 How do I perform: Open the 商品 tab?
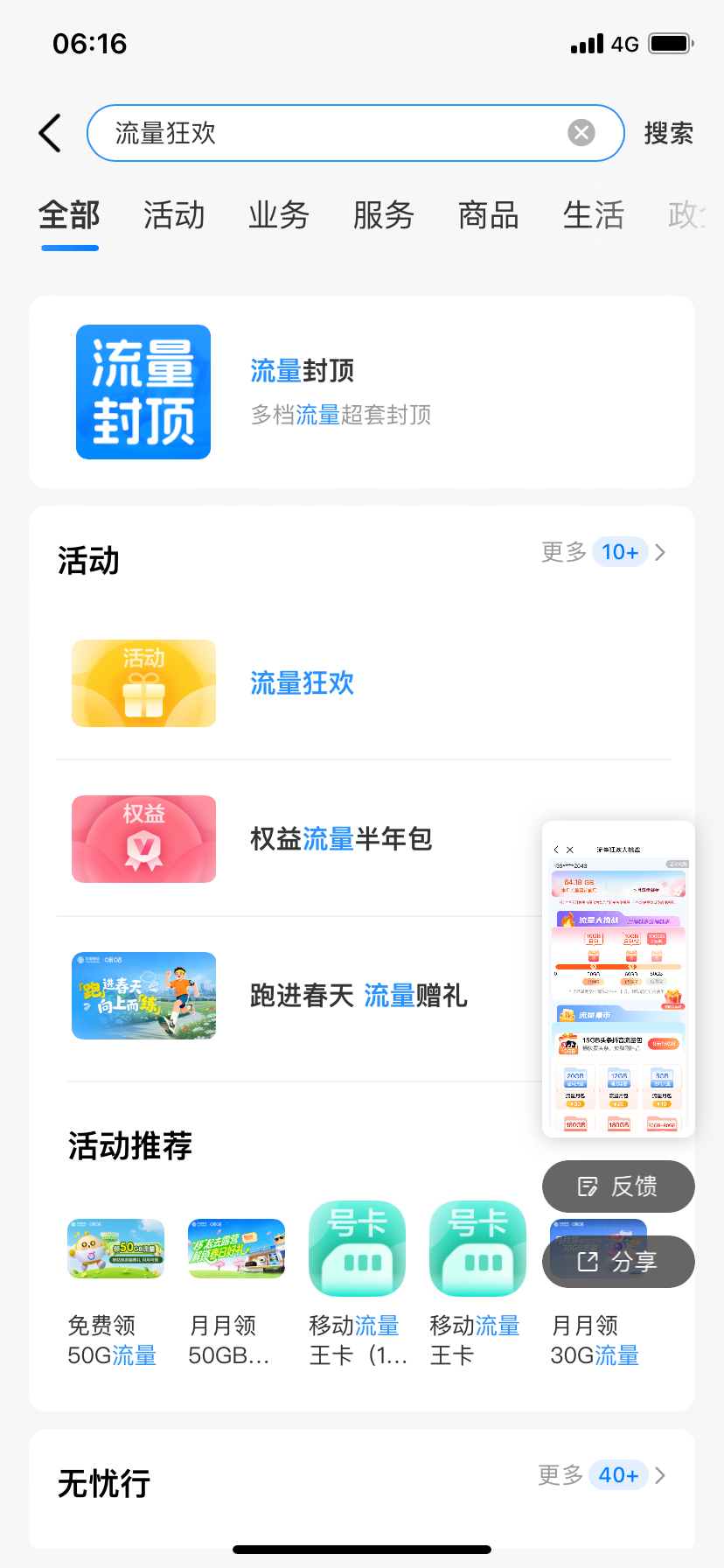[489, 215]
